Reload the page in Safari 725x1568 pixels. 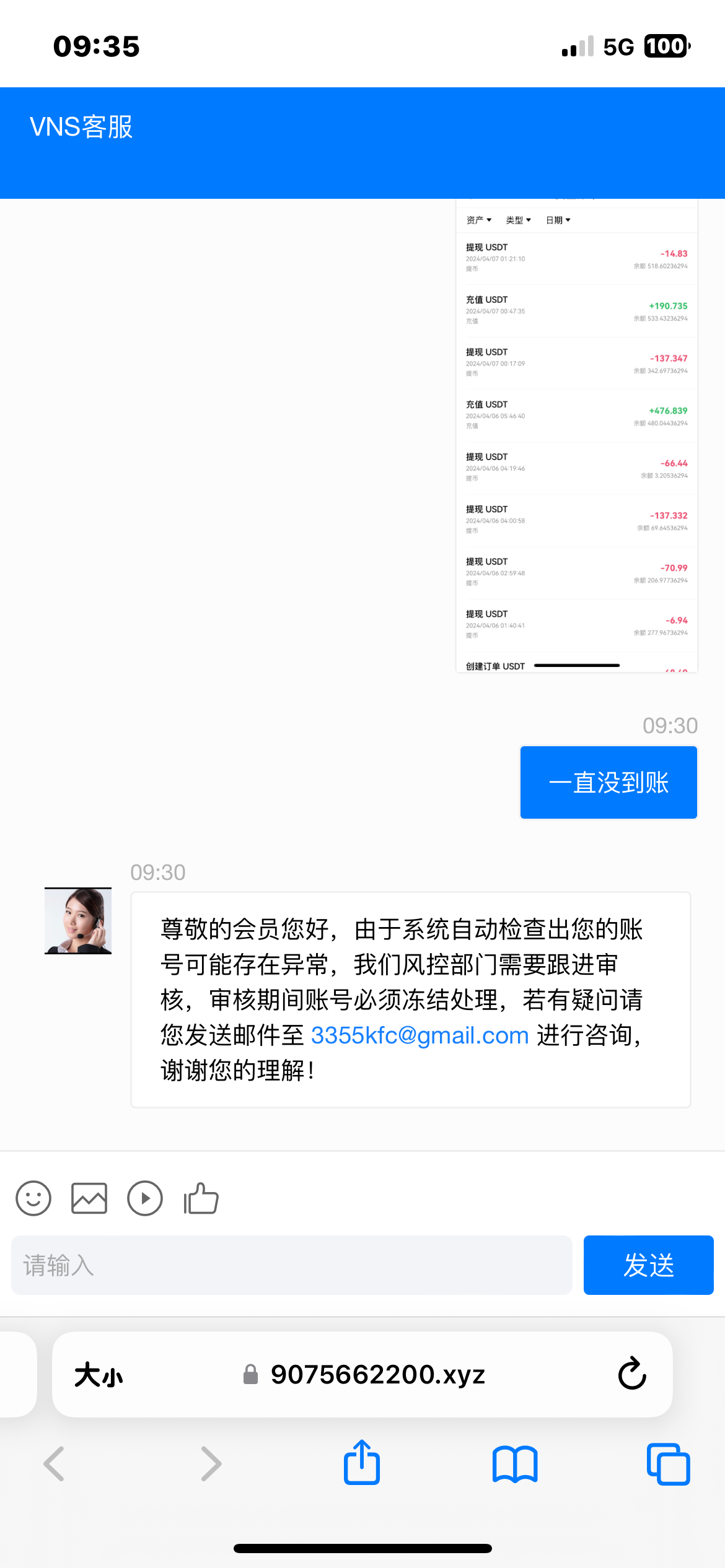632,1374
